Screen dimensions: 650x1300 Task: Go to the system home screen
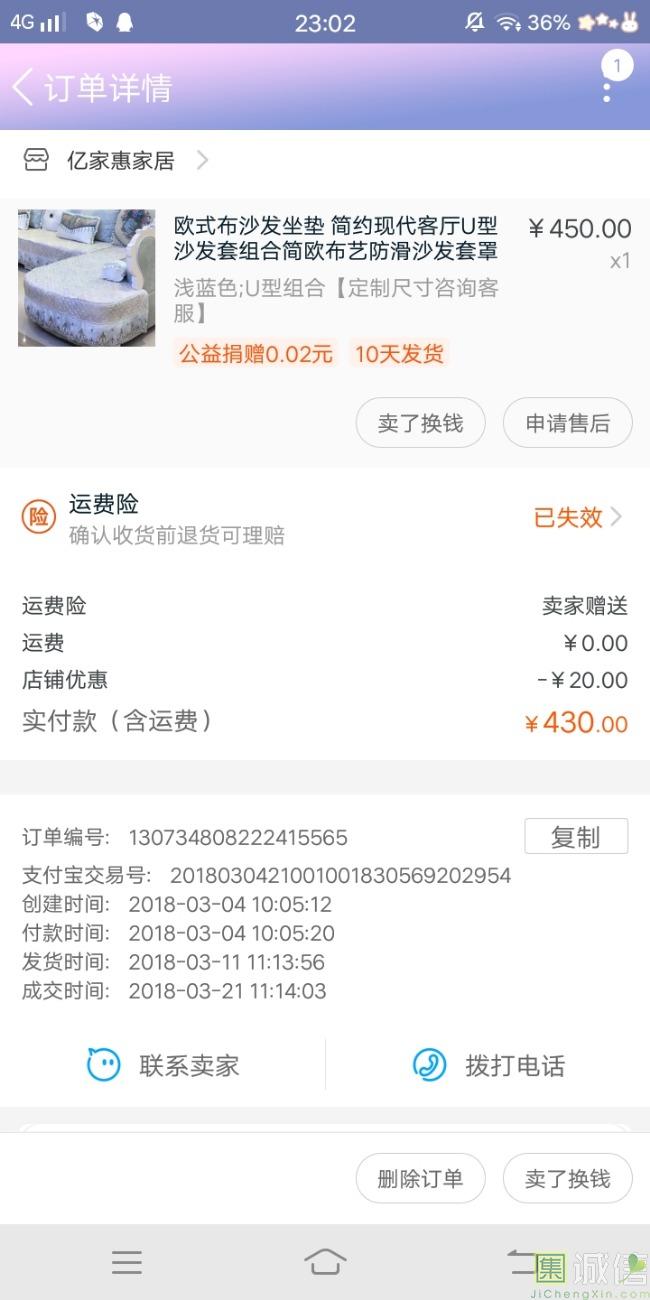pos(325,1262)
